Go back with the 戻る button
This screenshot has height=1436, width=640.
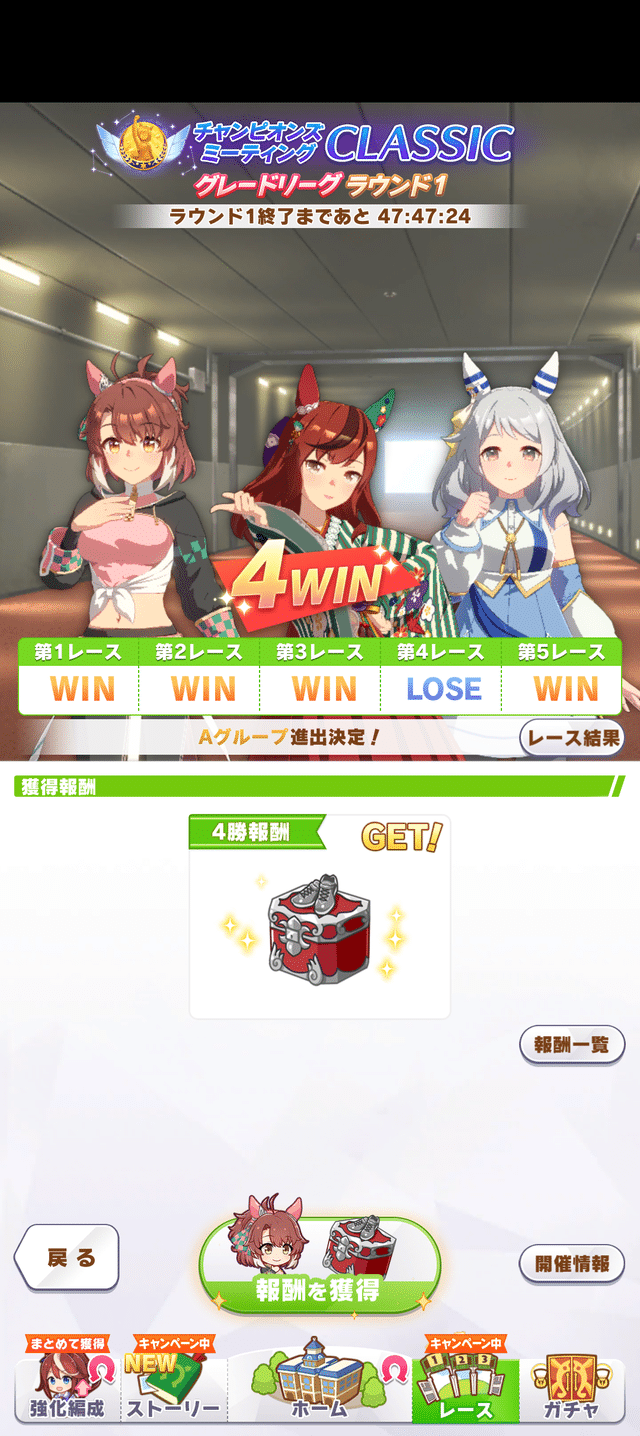[x=68, y=1258]
